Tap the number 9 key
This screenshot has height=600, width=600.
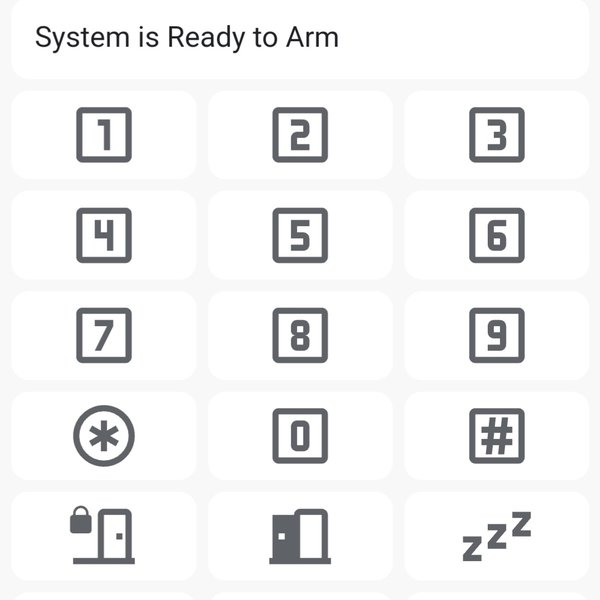pos(497,335)
